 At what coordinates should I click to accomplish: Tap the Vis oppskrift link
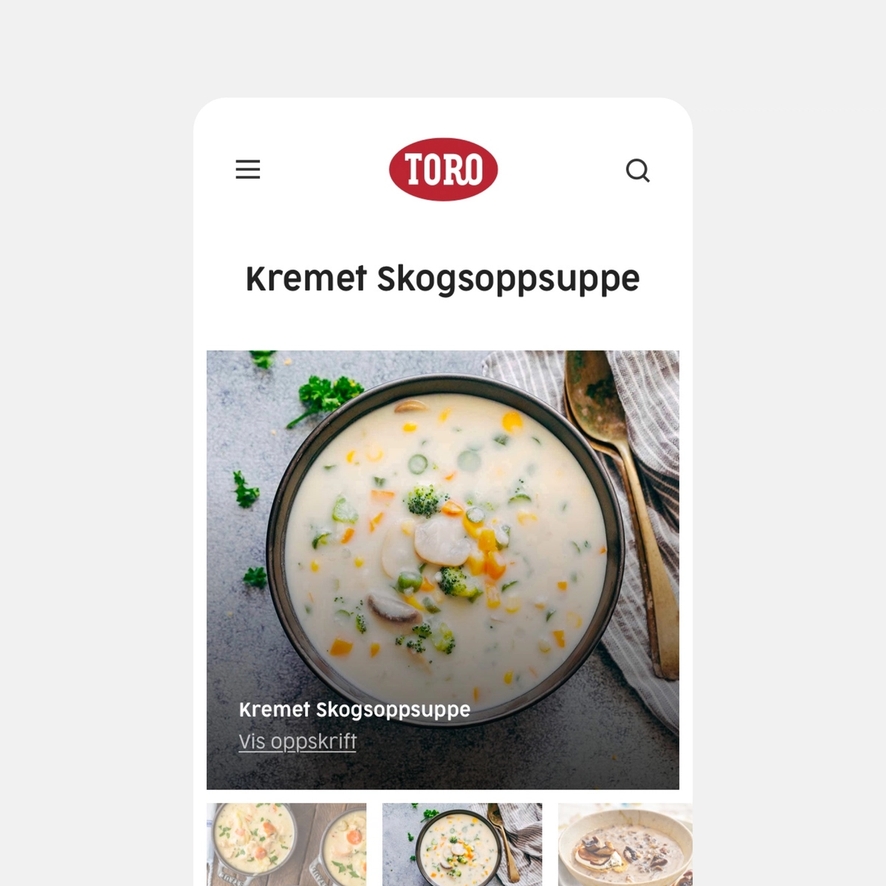coord(297,742)
